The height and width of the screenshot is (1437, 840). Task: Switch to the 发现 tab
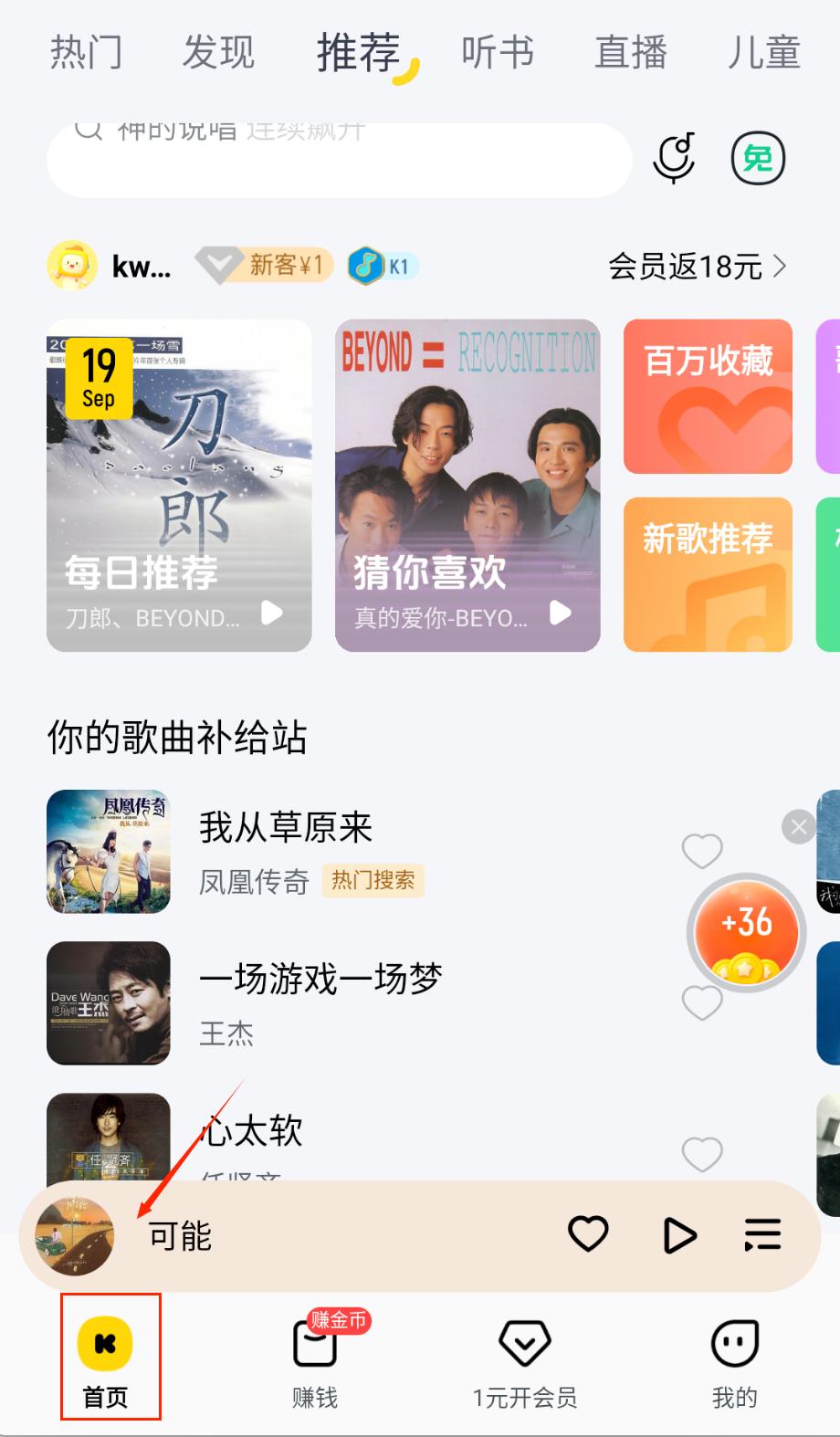point(218,52)
